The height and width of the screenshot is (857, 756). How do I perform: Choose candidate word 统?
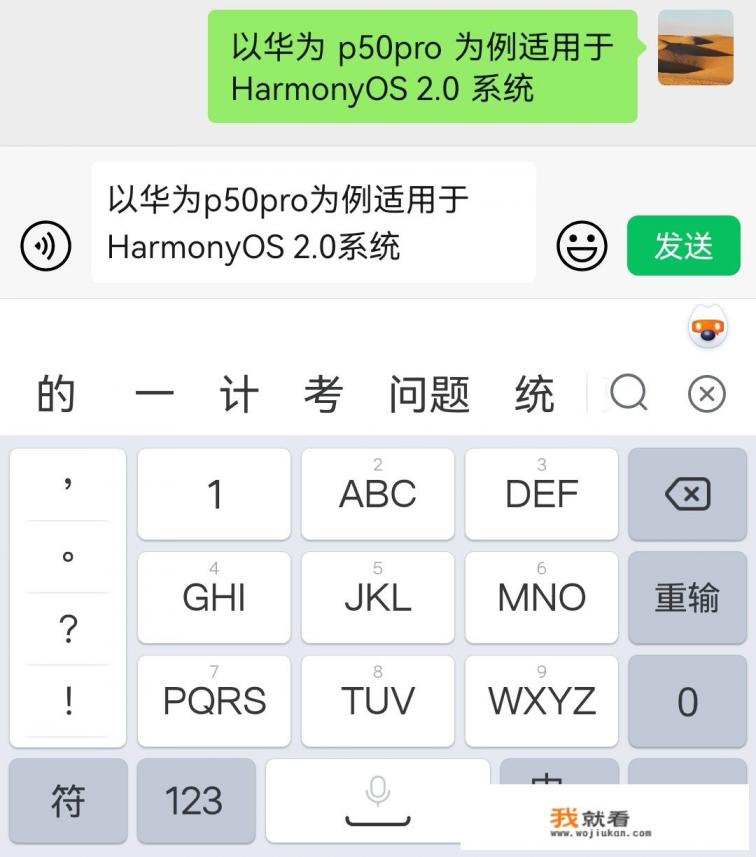534,395
